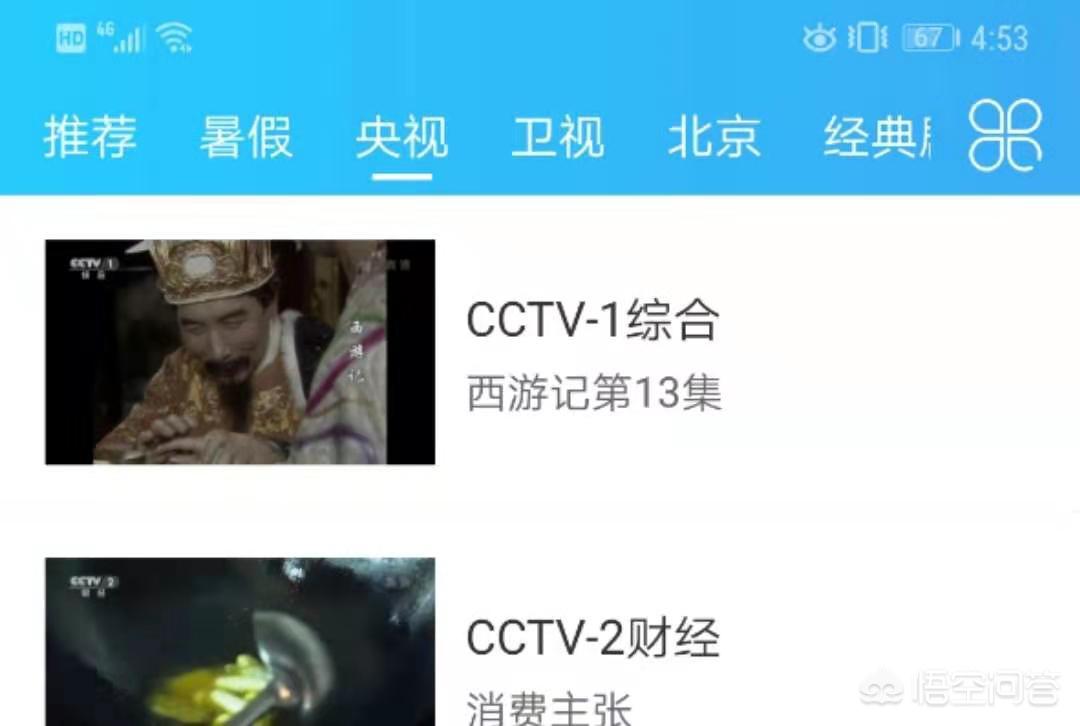
Task: Open the CCTV-1综合 channel thumbnail
Action: click(x=240, y=352)
